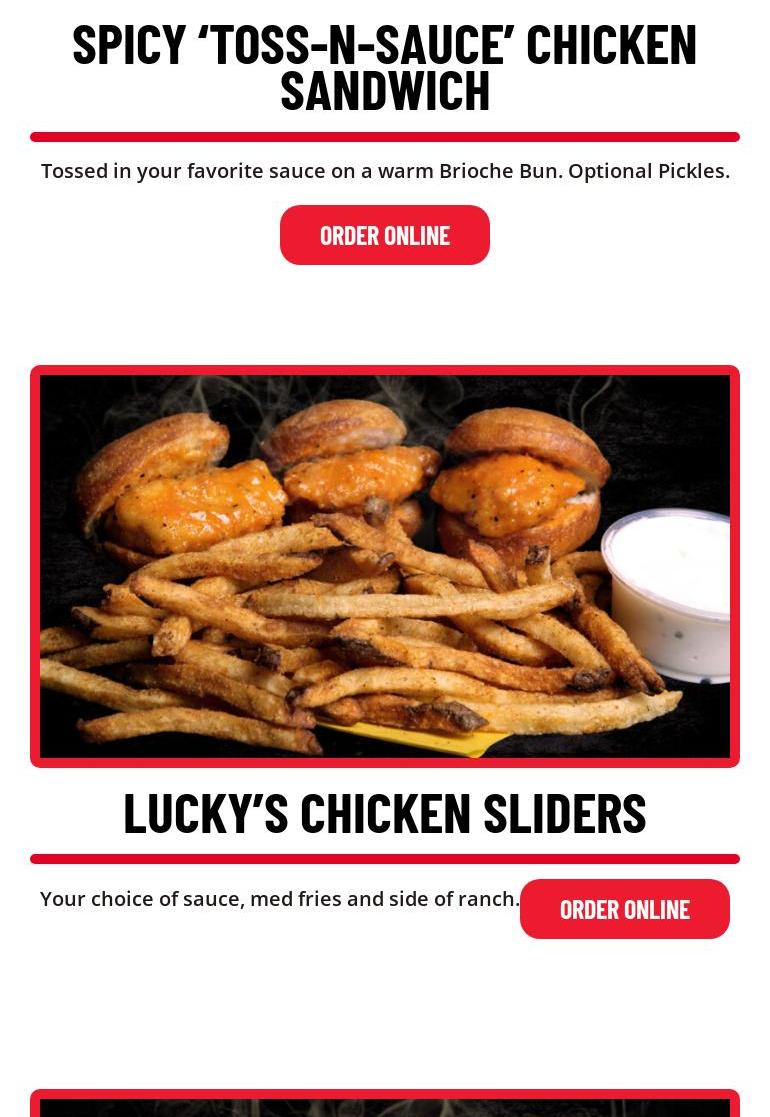Tap Order Online for the Spicy Chicken Sandwich
The width and height of the screenshot is (770, 1117).
click(x=384, y=235)
